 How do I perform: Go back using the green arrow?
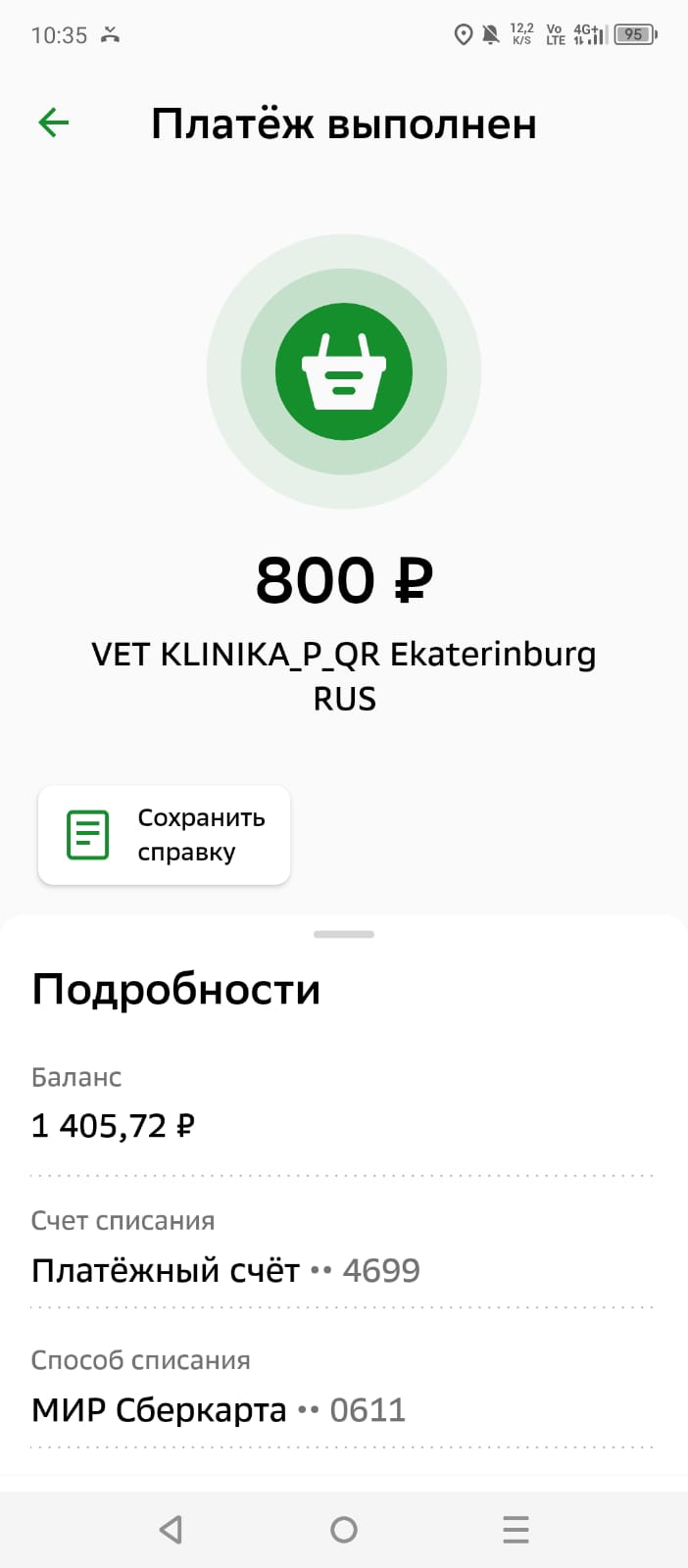point(54,122)
